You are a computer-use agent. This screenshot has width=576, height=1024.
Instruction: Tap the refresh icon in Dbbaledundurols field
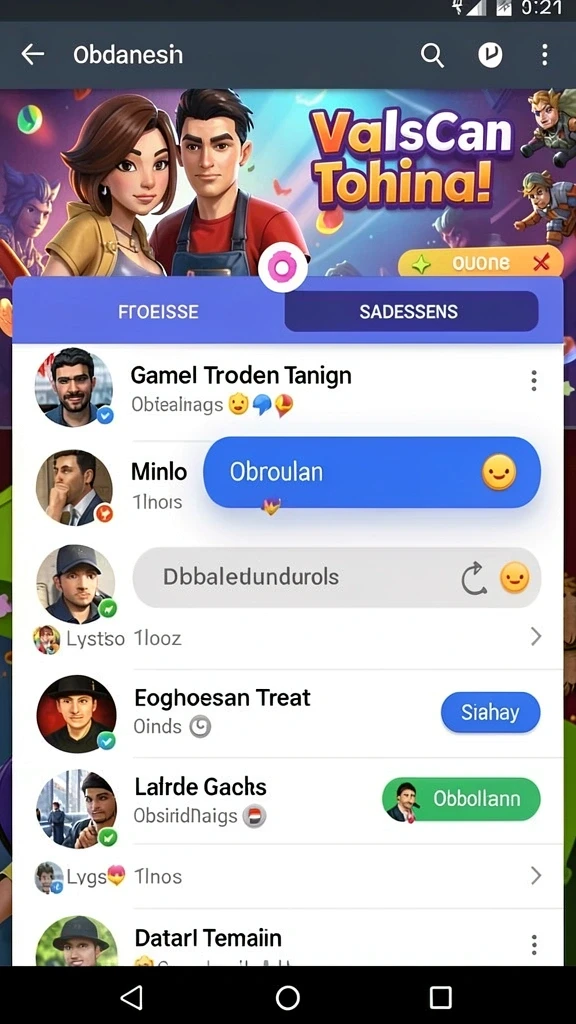pyautogui.click(x=473, y=578)
